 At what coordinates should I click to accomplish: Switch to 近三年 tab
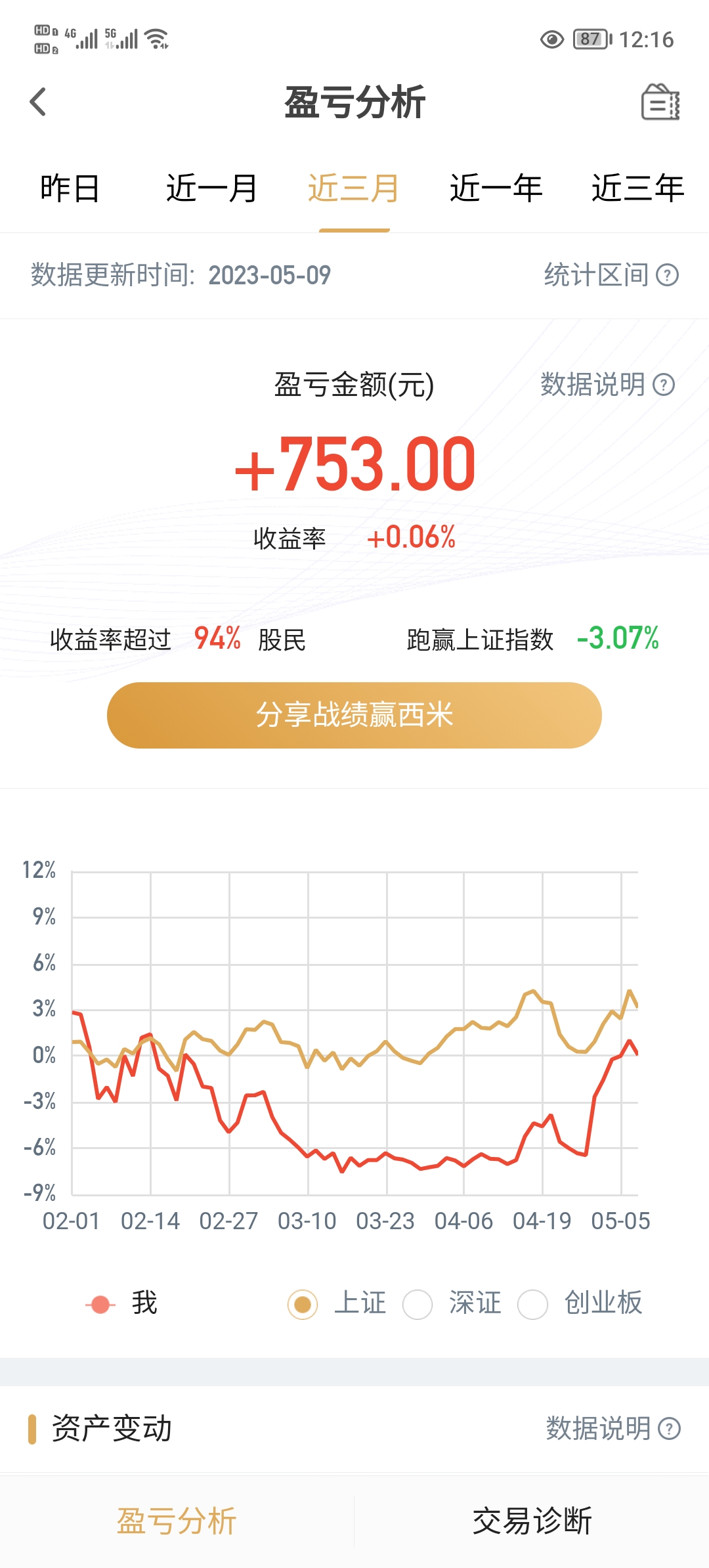pos(637,188)
